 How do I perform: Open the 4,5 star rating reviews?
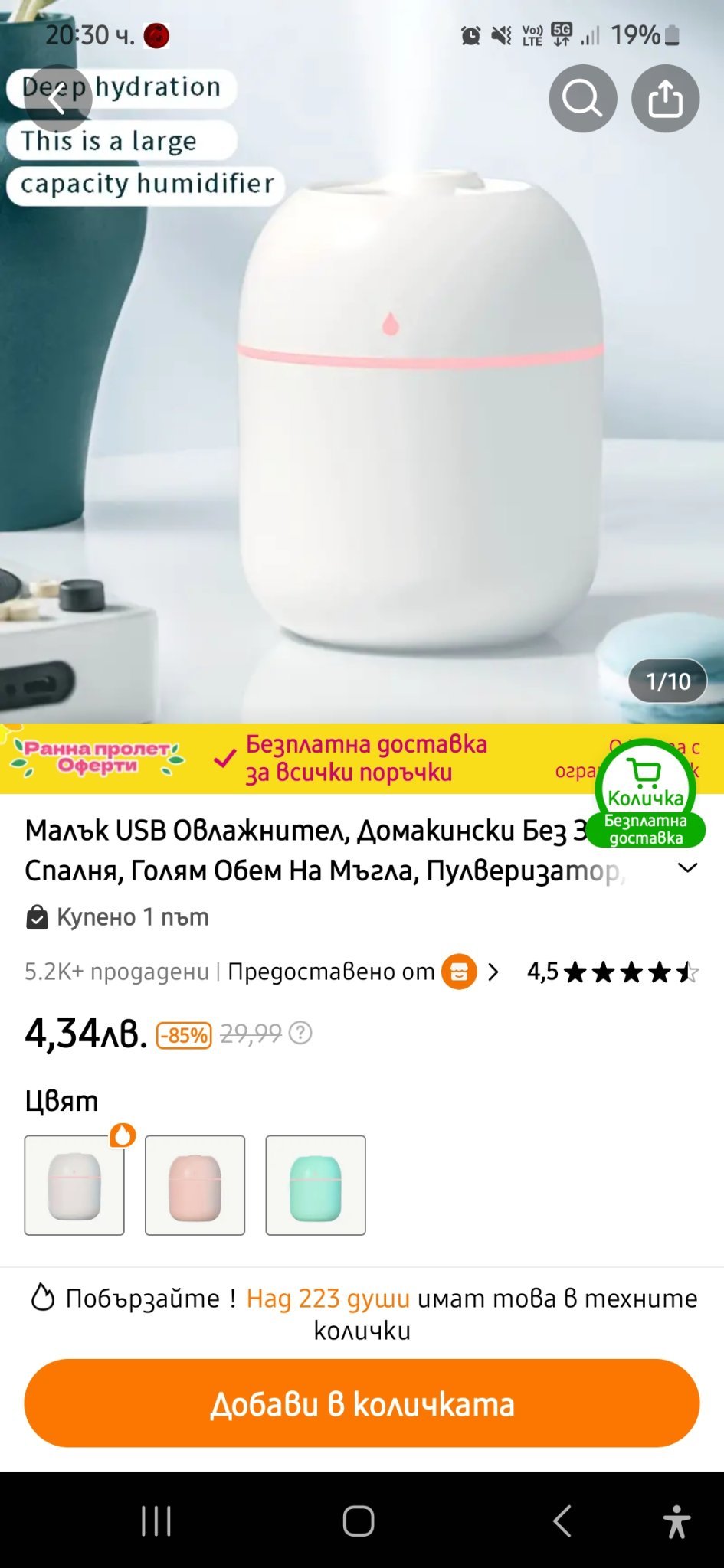613,972
